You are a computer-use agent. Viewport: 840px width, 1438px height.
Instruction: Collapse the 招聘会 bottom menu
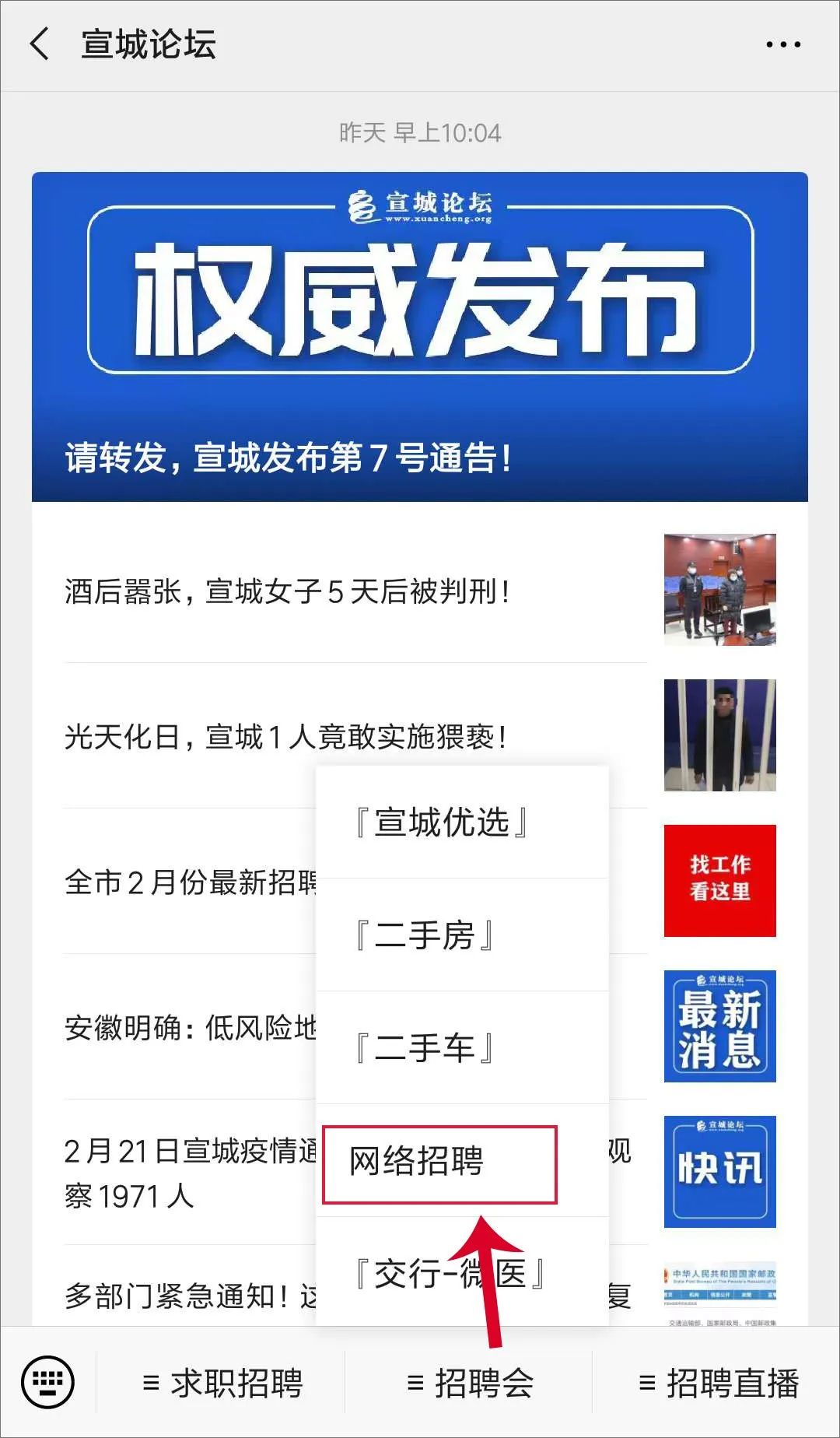470,1384
